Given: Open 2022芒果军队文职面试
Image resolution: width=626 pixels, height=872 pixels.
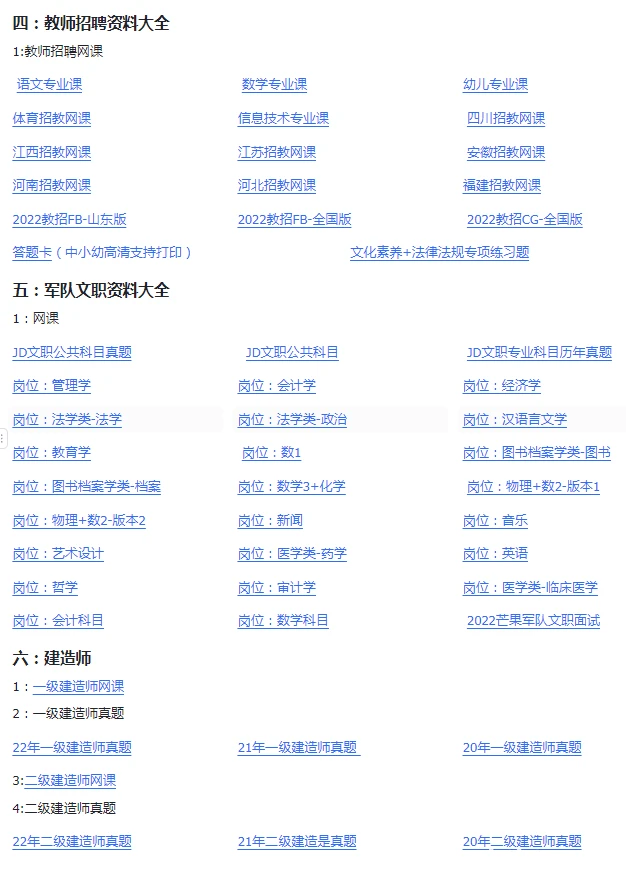Looking at the screenshot, I should tap(533, 621).
